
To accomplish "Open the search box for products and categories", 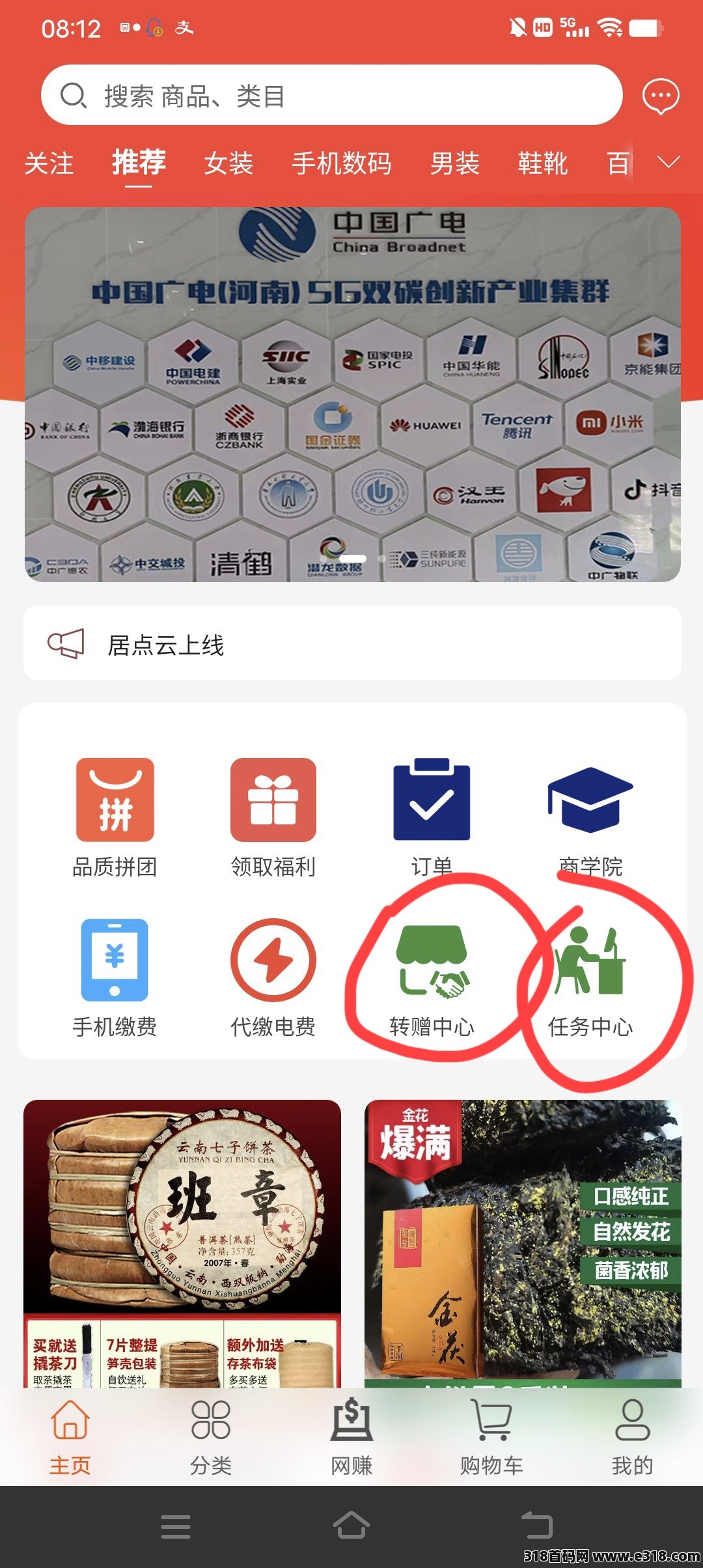I will (x=332, y=96).
